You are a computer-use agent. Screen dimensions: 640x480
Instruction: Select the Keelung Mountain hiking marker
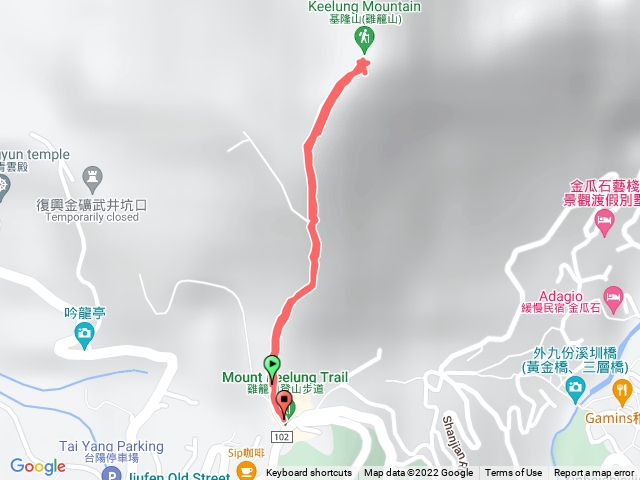[364, 38]
